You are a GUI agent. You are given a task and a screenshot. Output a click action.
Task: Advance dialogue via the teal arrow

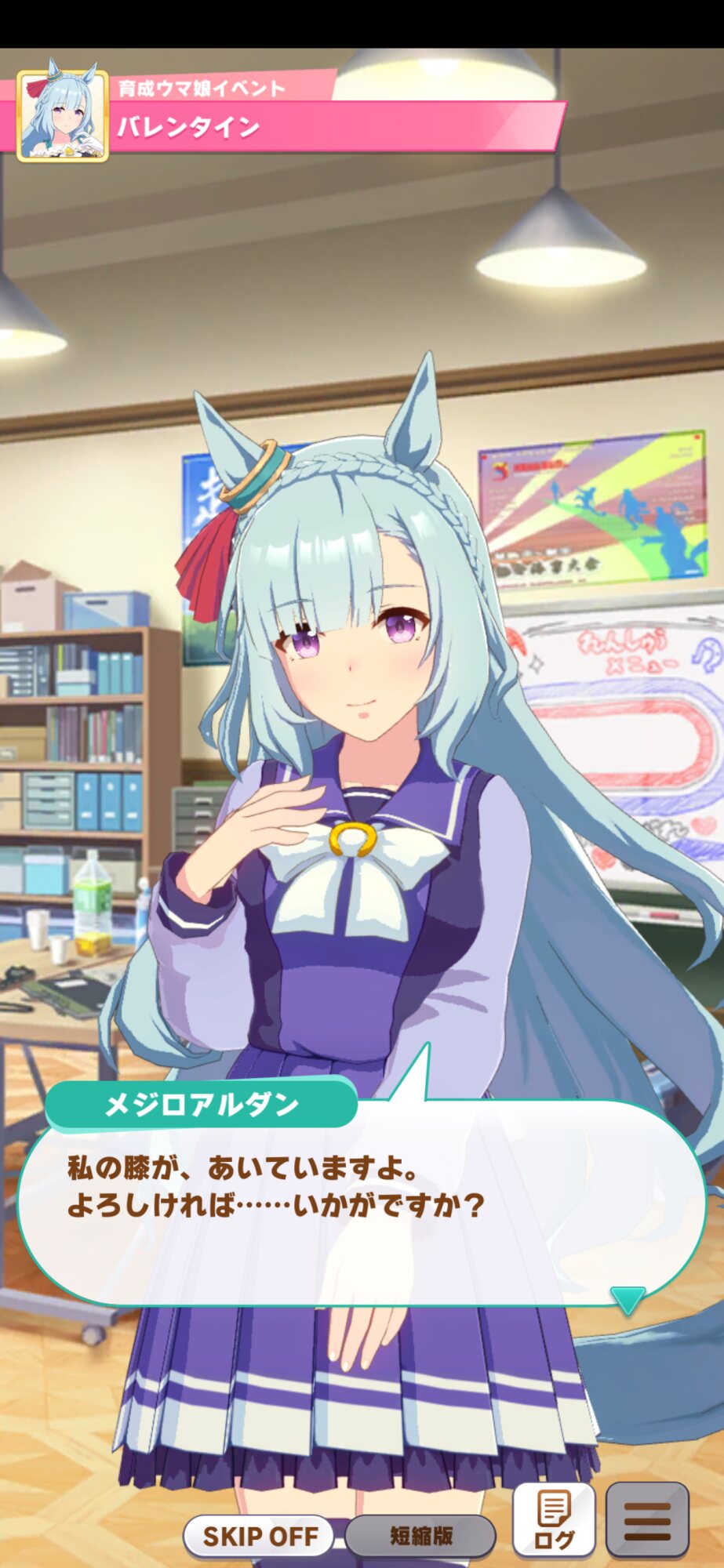click(628, 1300)
